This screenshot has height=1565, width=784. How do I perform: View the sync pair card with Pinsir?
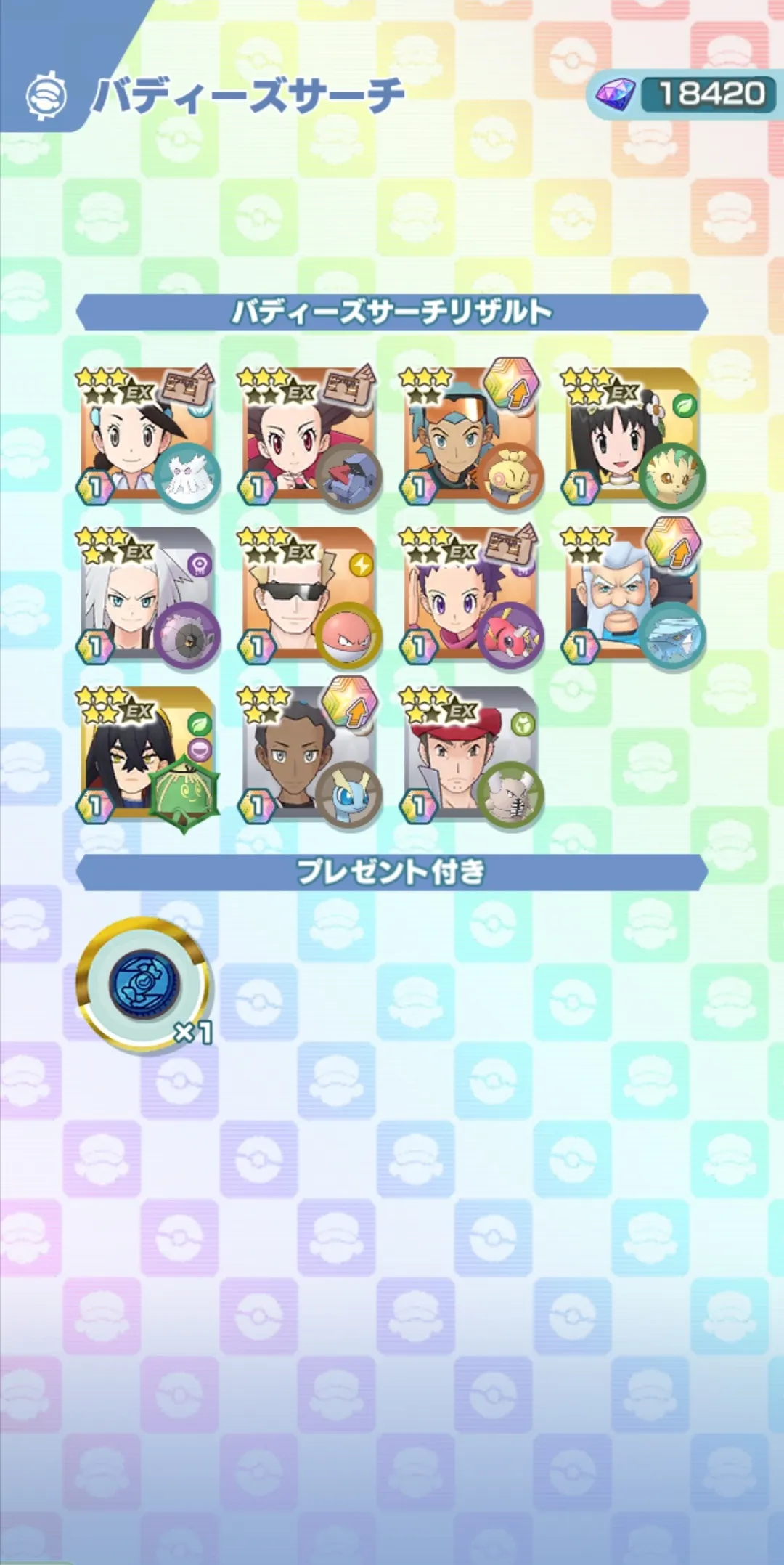(x=471, y=755)
